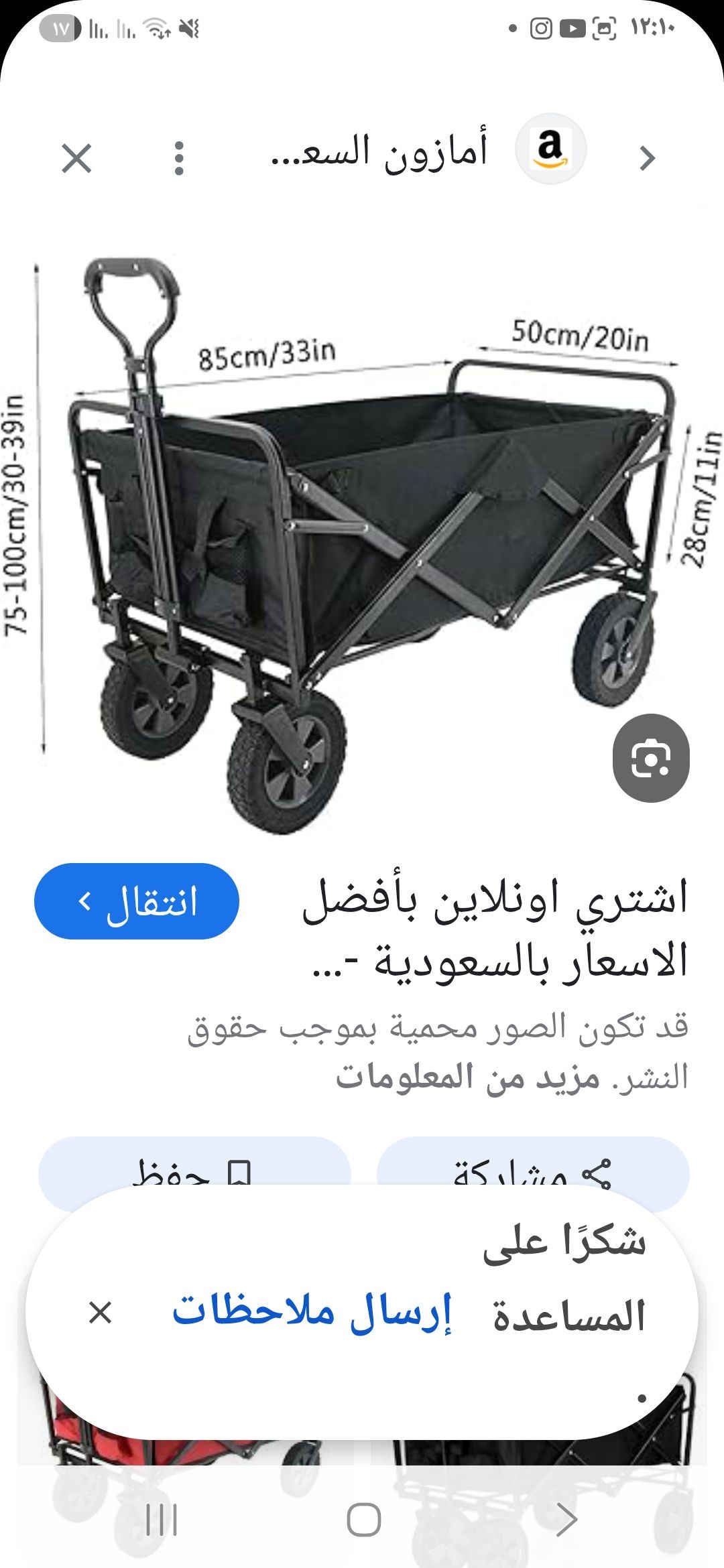Viewport: 724px width, 1568px height.
Task: Close the image viewer
Action: [x=76, y=159]
